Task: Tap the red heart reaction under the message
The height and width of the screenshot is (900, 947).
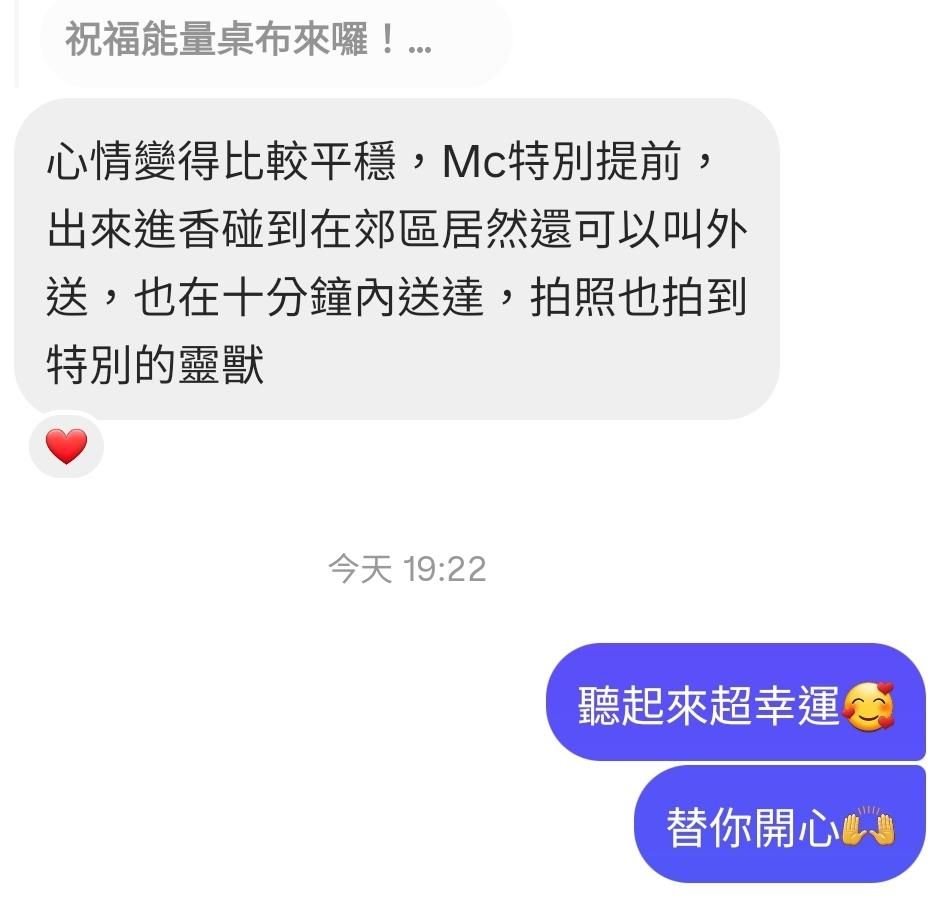Action: click(x=66, y=446)
